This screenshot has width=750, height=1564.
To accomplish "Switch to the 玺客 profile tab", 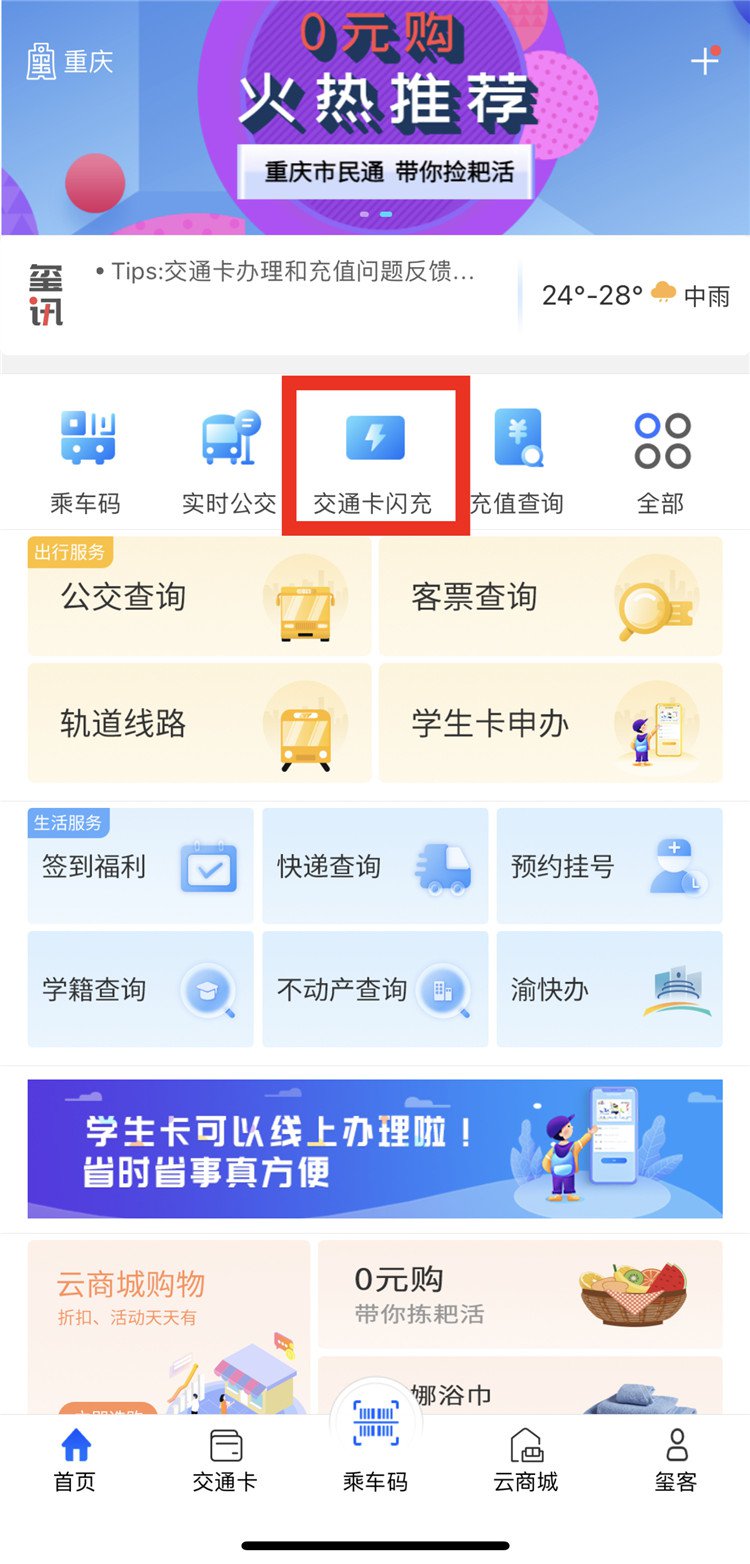I will (676, 1460).
